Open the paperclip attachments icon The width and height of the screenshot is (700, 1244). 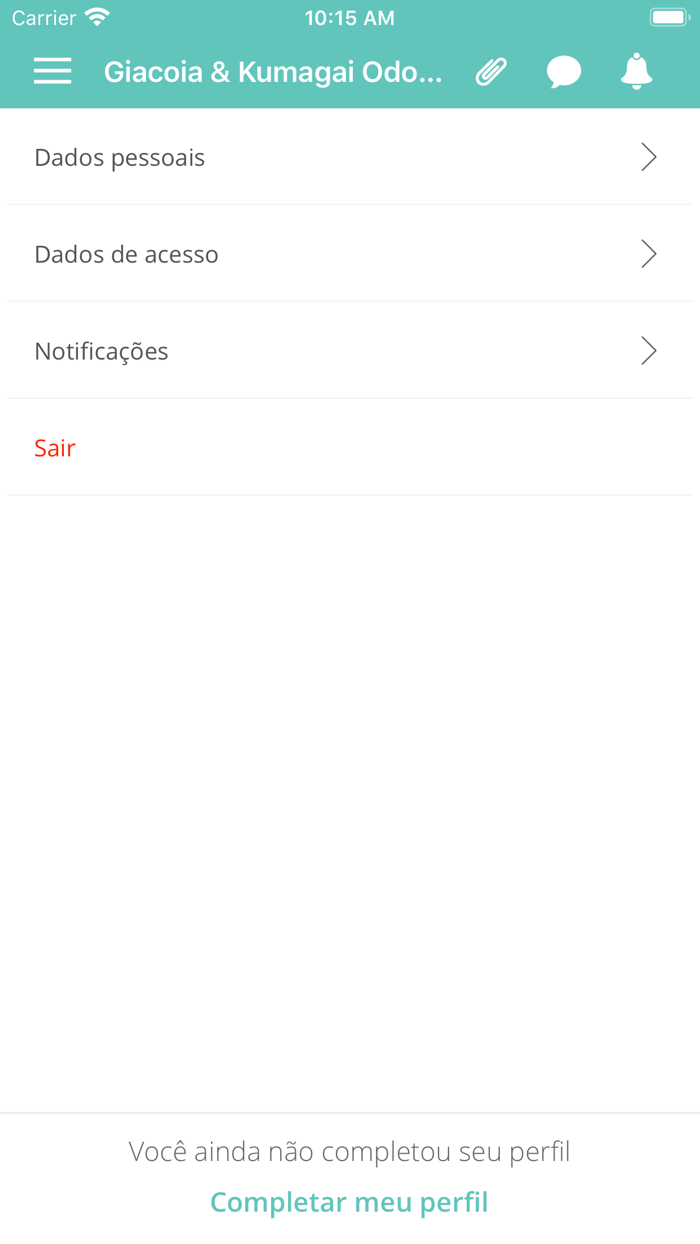[x=491, y=72]
